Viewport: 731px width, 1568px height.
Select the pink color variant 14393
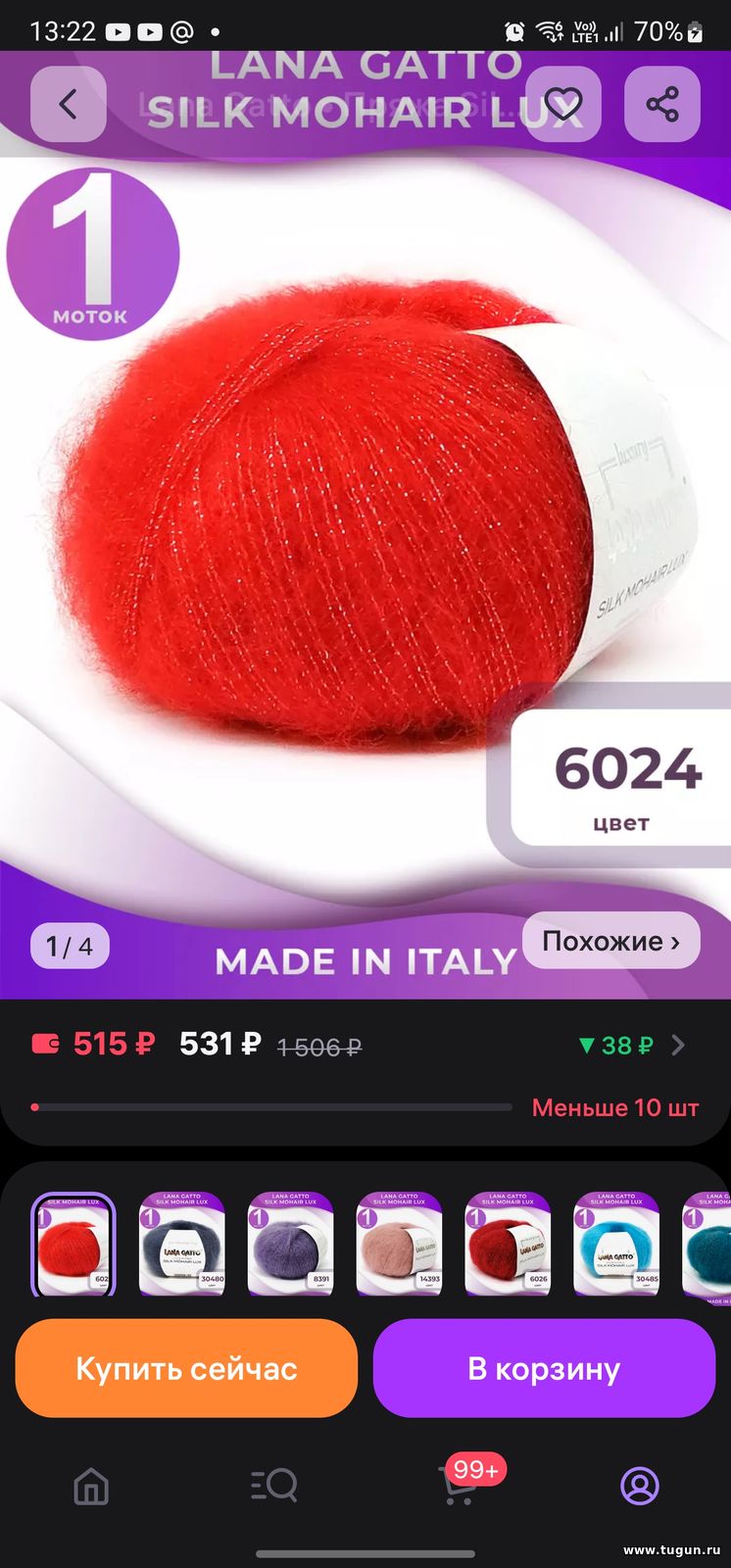click(x=400, y=1244)
